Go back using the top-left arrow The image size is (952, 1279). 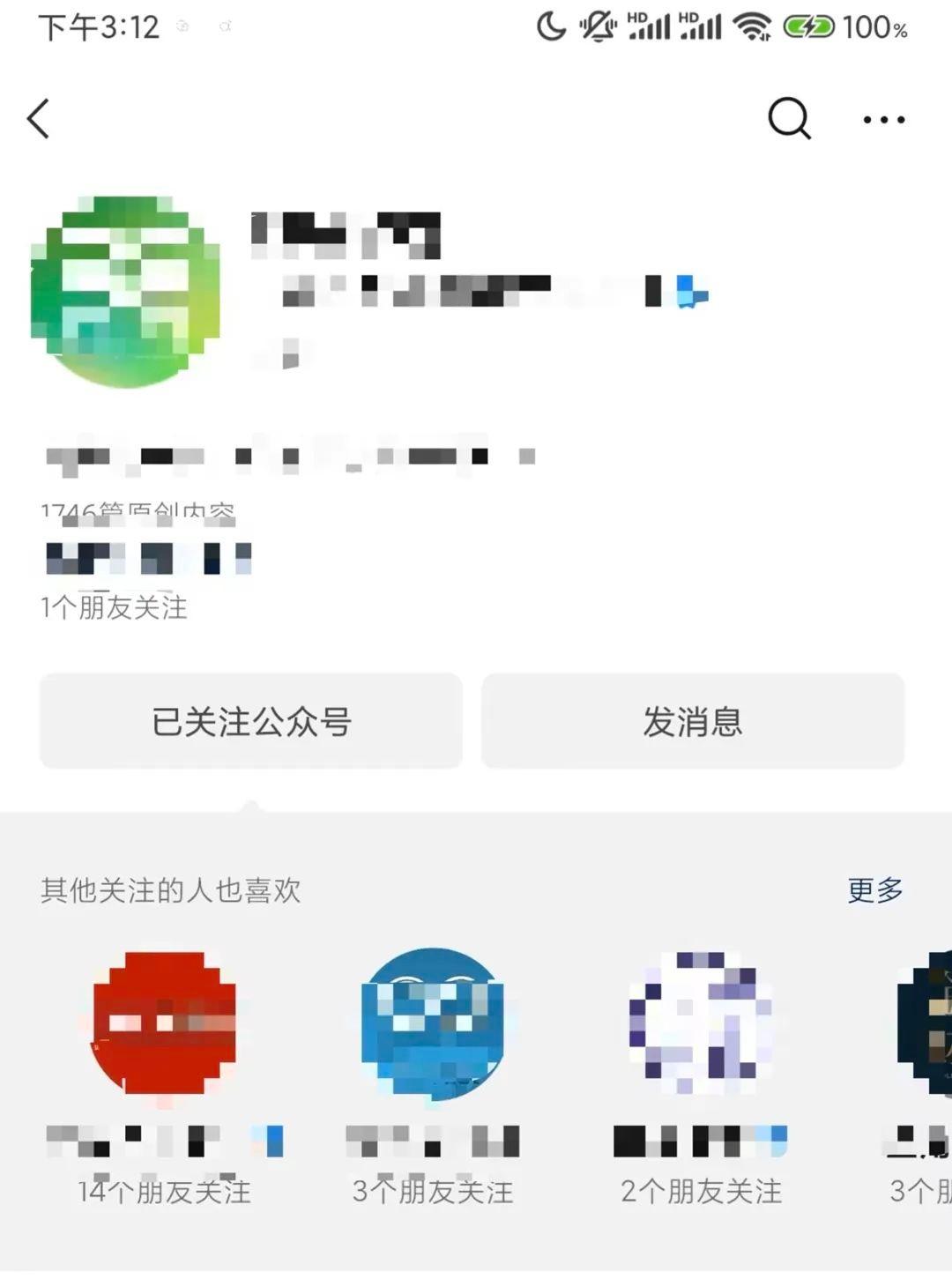39,119
